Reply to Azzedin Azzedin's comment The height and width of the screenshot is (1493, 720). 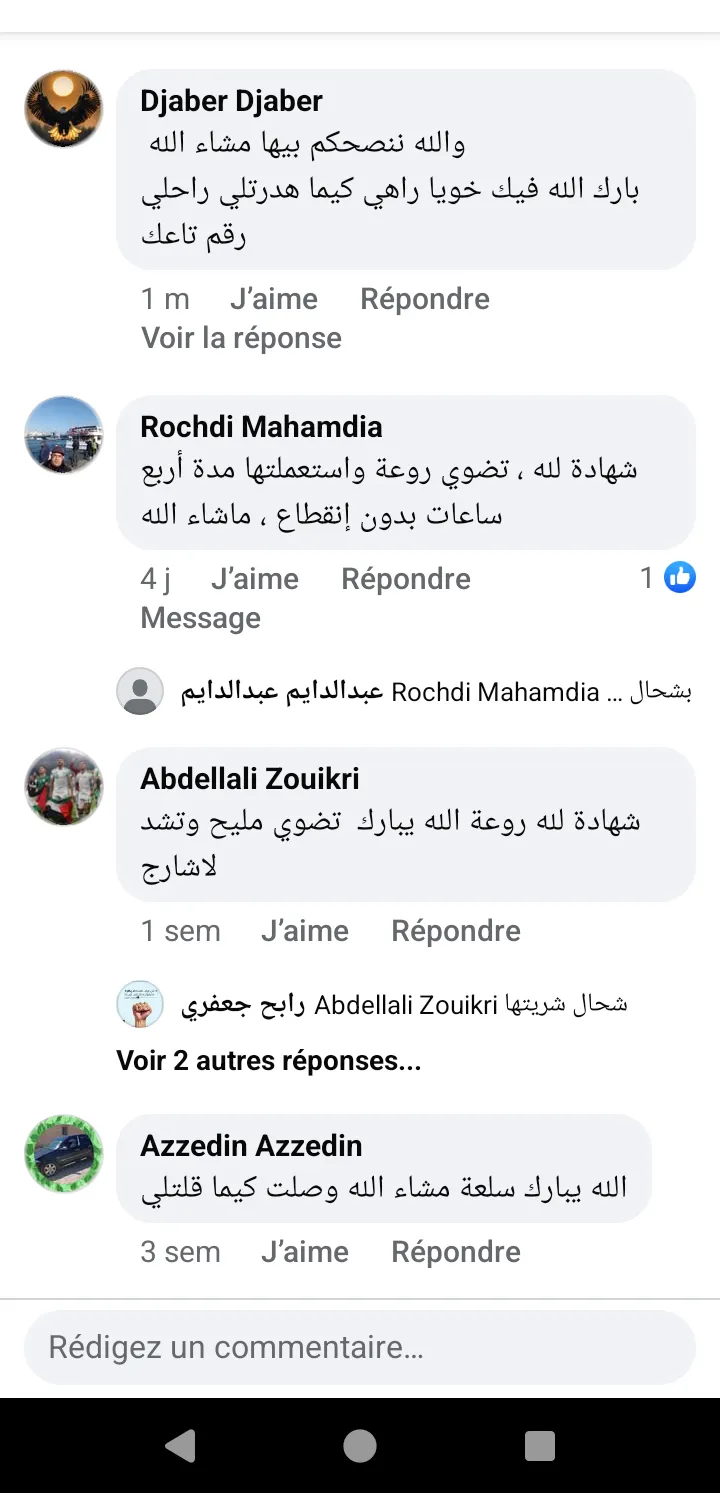[456, 1252]
